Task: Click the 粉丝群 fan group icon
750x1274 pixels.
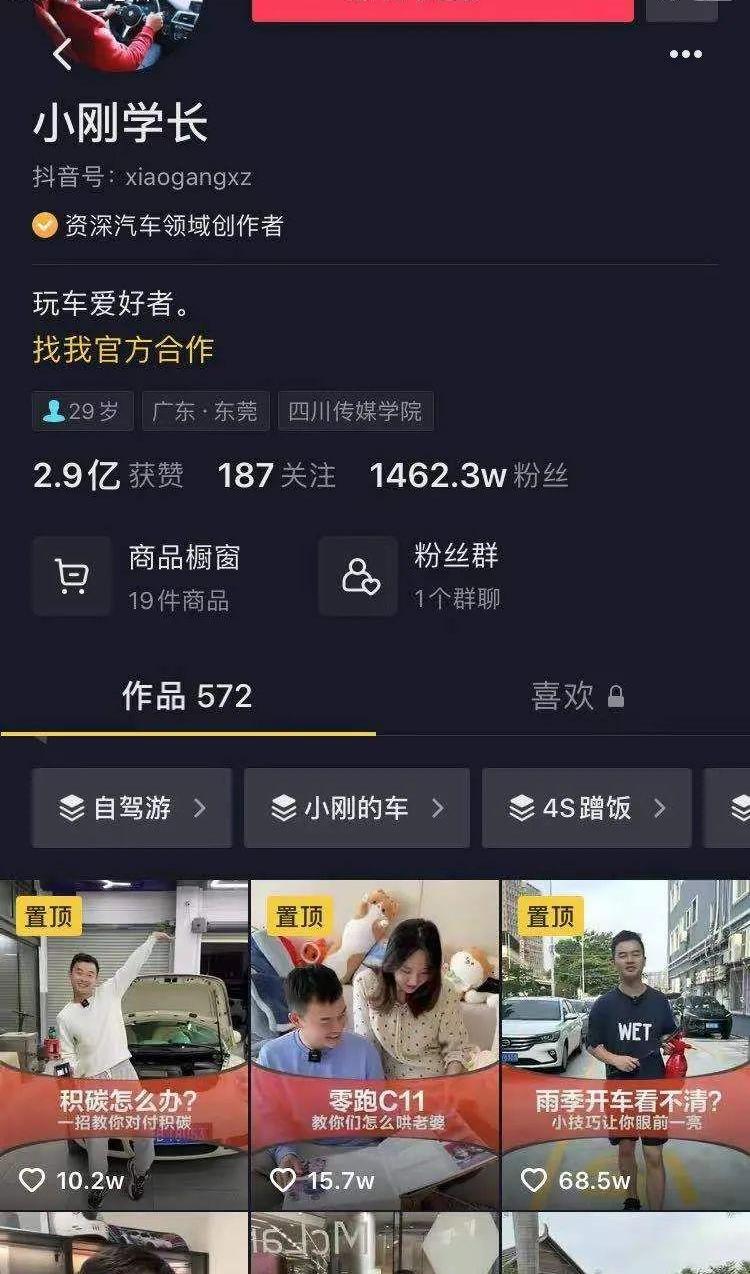Action: 357,575
